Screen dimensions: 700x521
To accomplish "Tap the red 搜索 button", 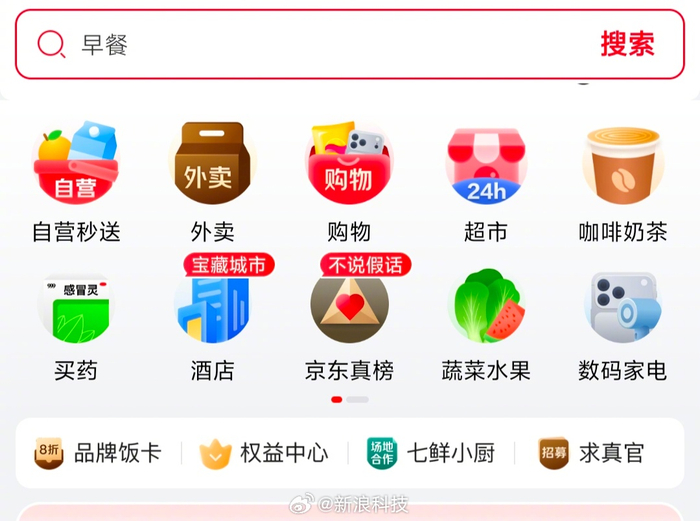I will coord(627,44).
